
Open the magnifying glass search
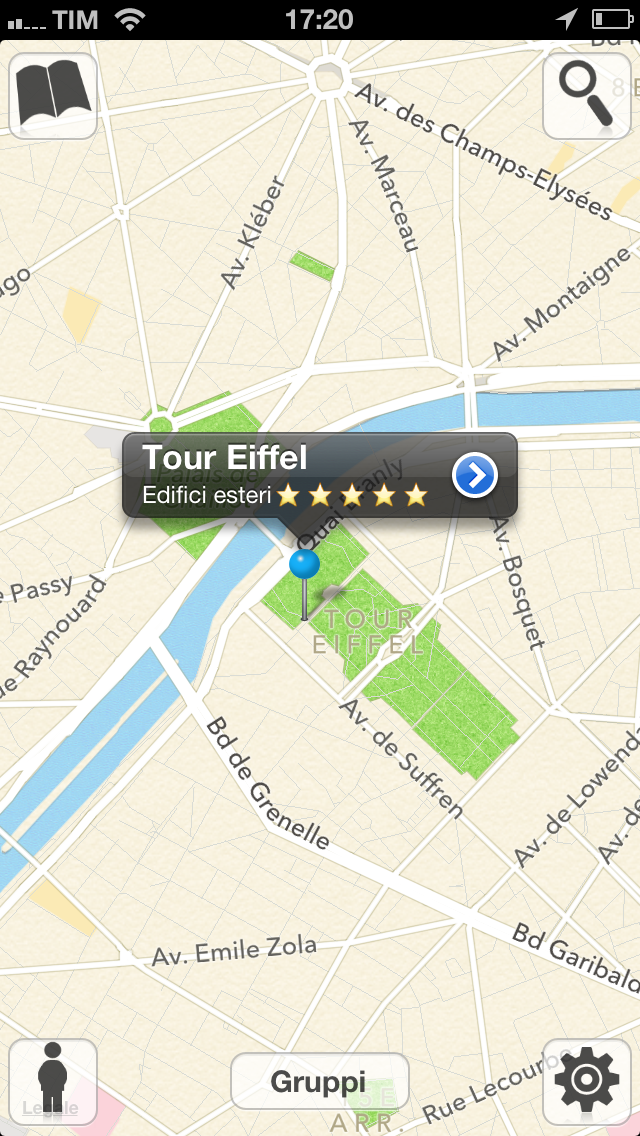pos(586,96)
